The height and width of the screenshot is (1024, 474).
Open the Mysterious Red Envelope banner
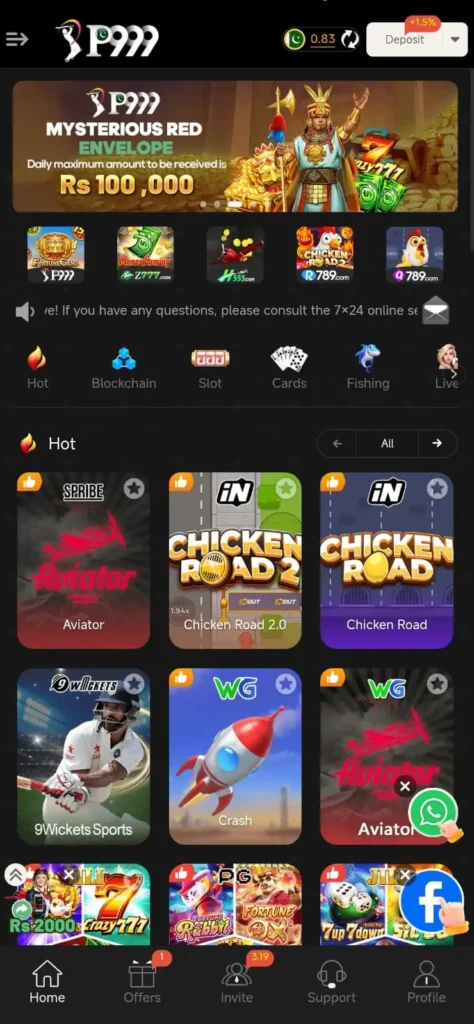tap(235, 146)
